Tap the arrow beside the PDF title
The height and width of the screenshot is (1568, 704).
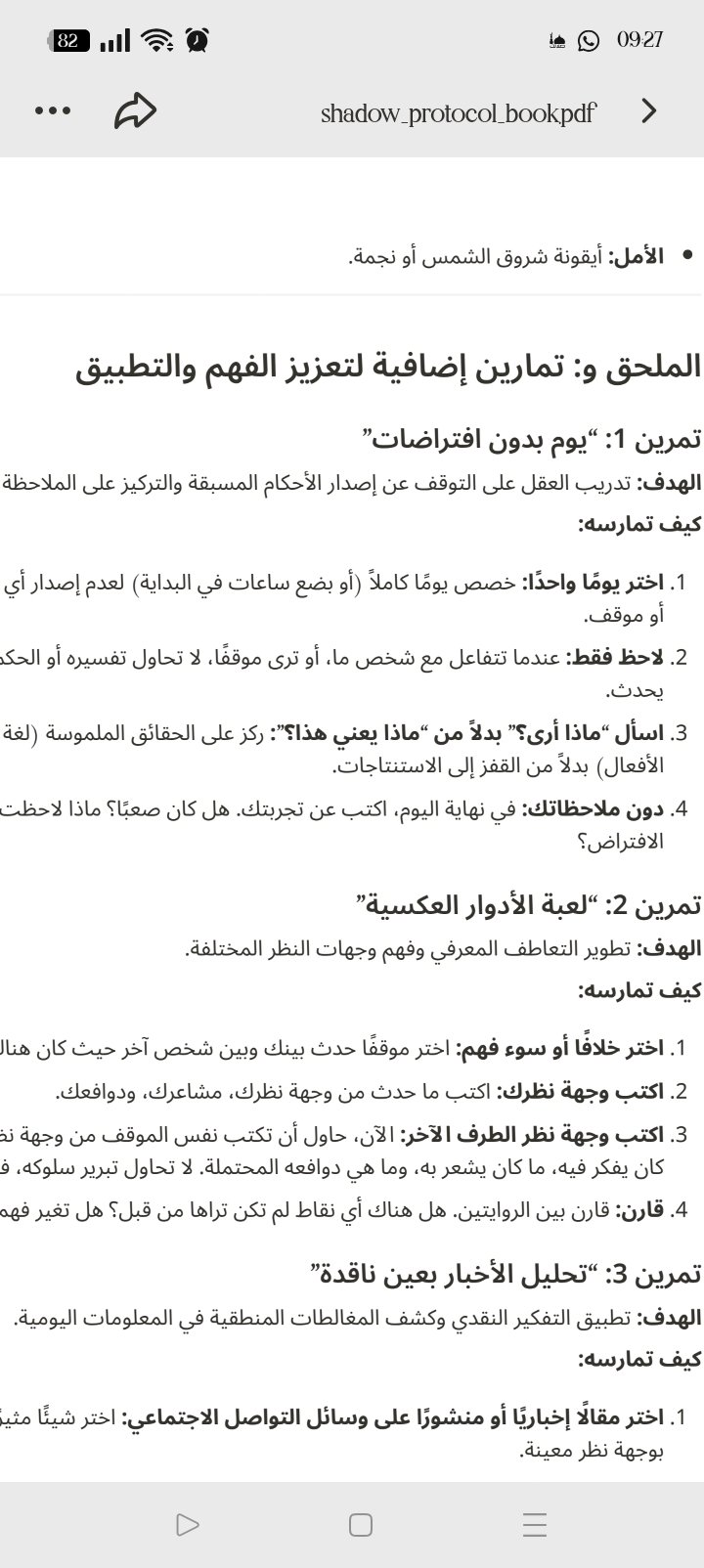(648, 111)
